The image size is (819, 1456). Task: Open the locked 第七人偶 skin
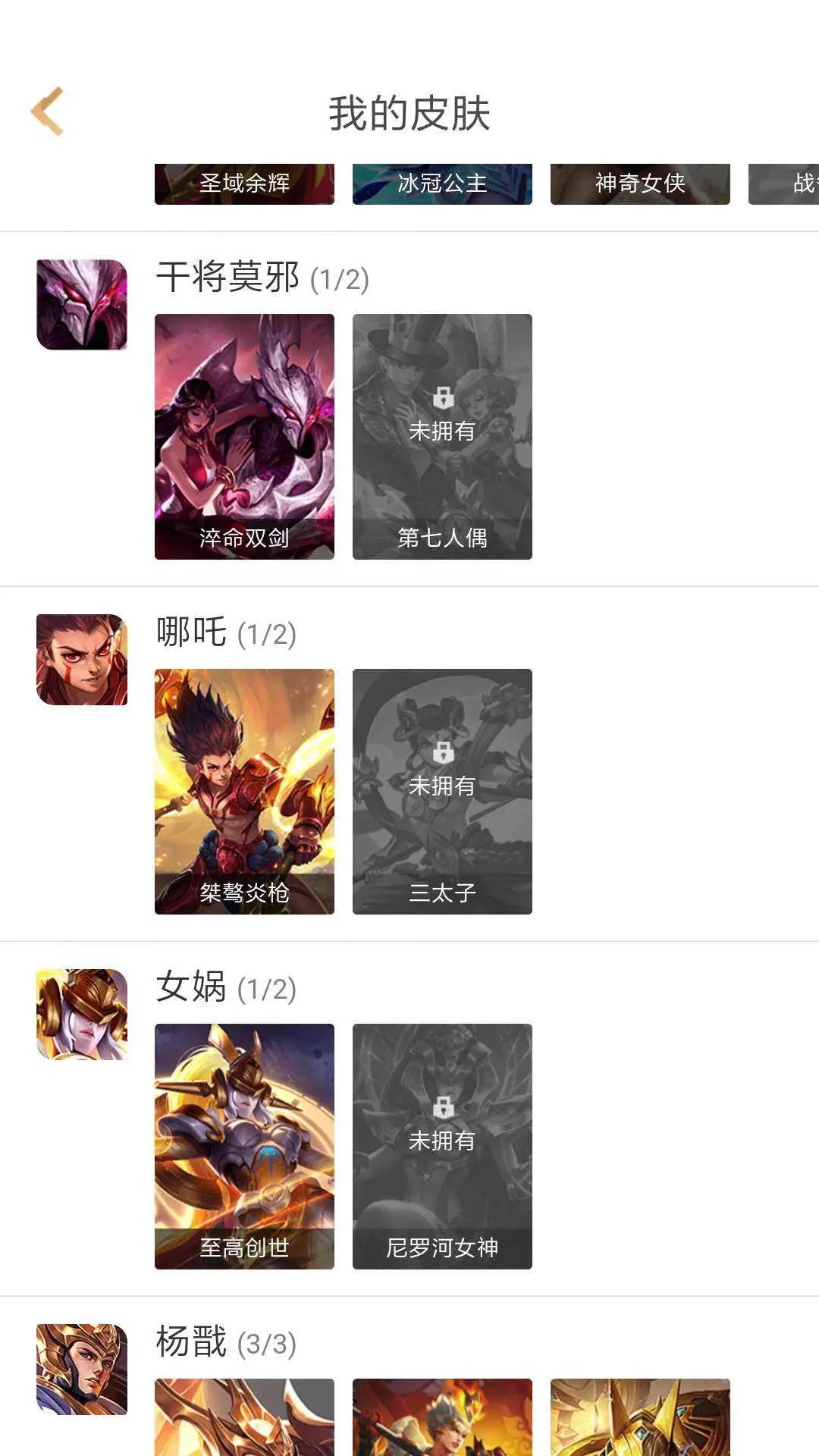click(x=442, y=437)
